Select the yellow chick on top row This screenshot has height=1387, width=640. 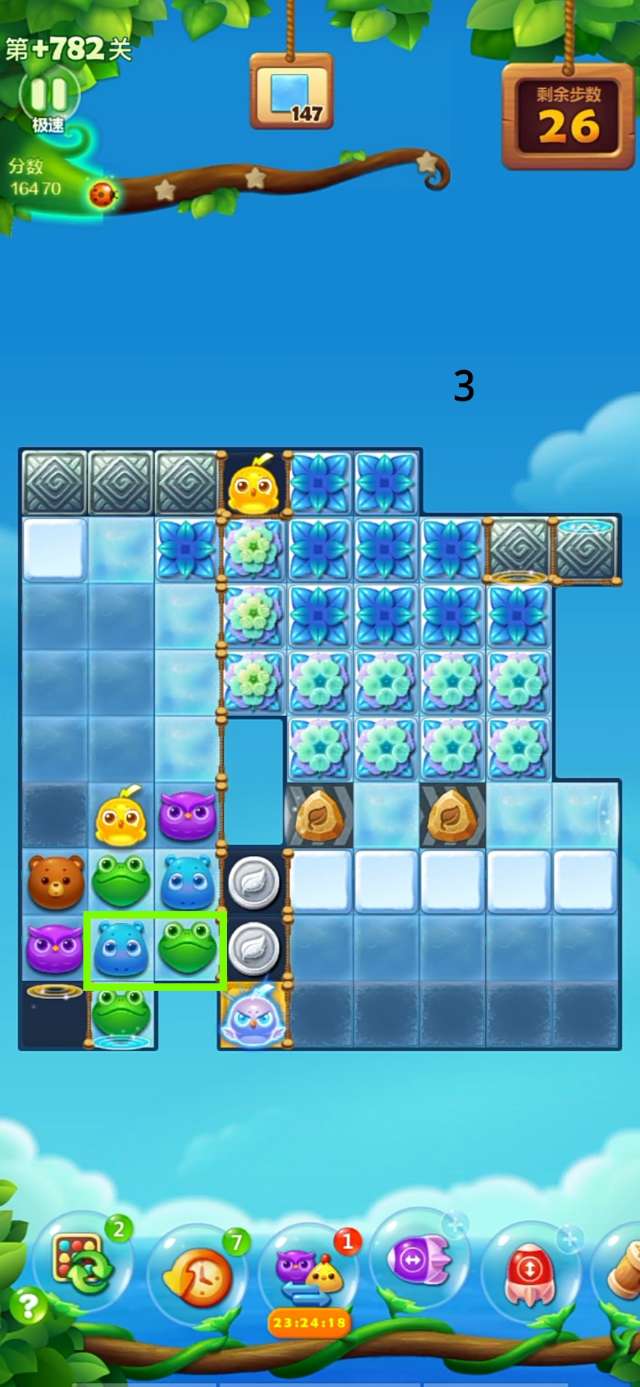pyautogui.click(x=253, y=486)
